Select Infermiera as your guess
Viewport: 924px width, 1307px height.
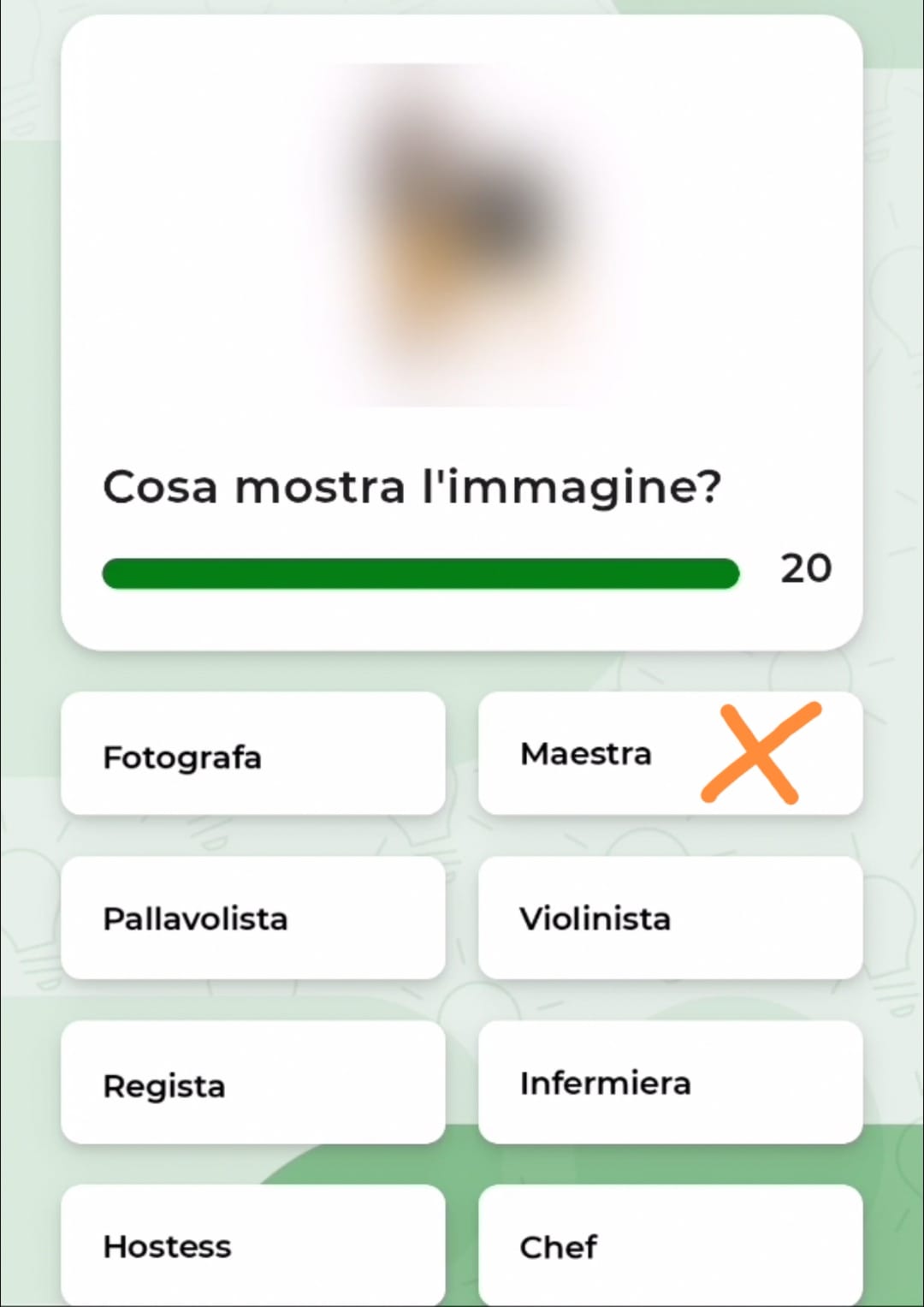(670, 1083)
